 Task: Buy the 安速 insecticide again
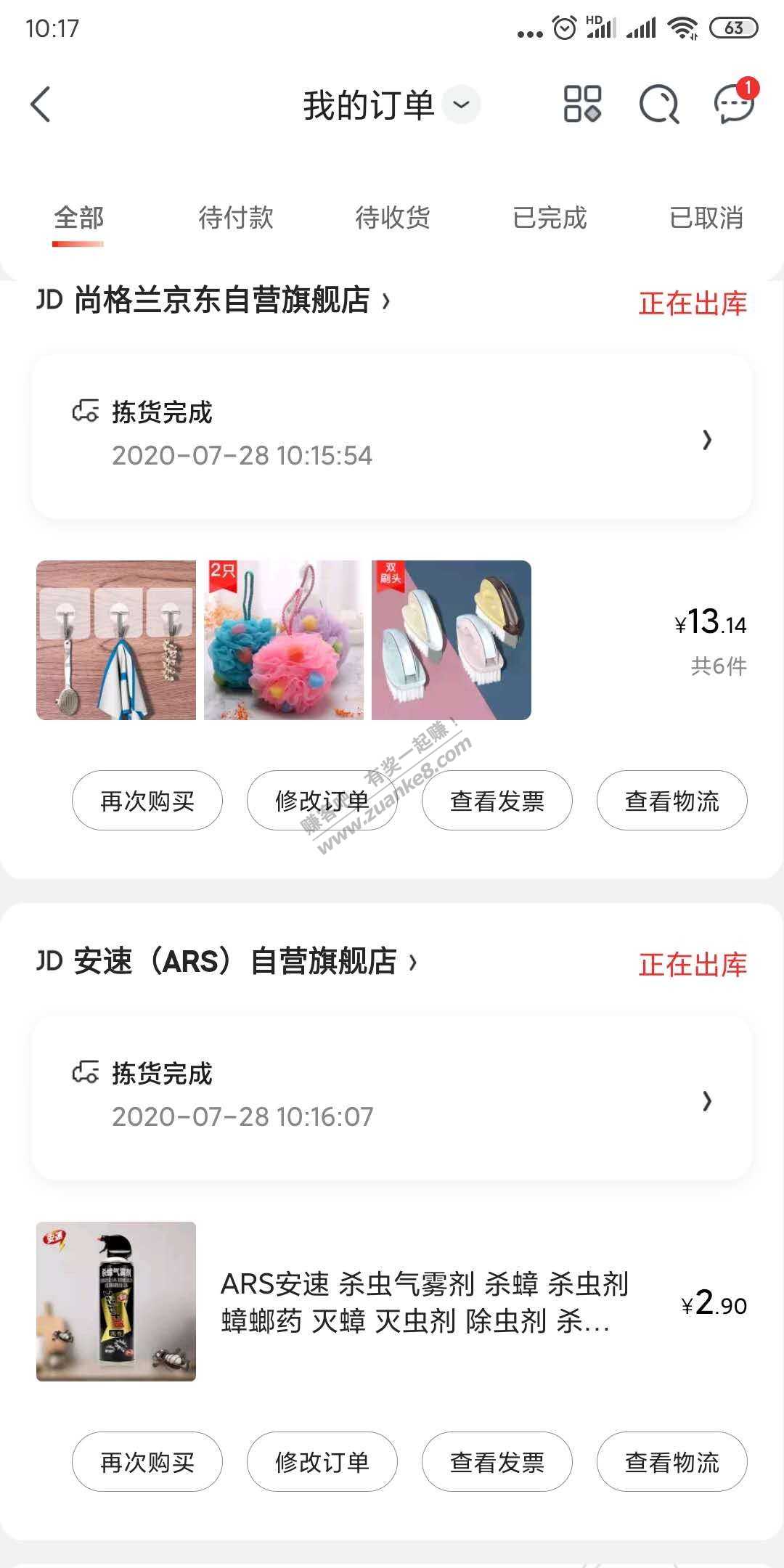pyautogui.click(x=147, y=1462)
